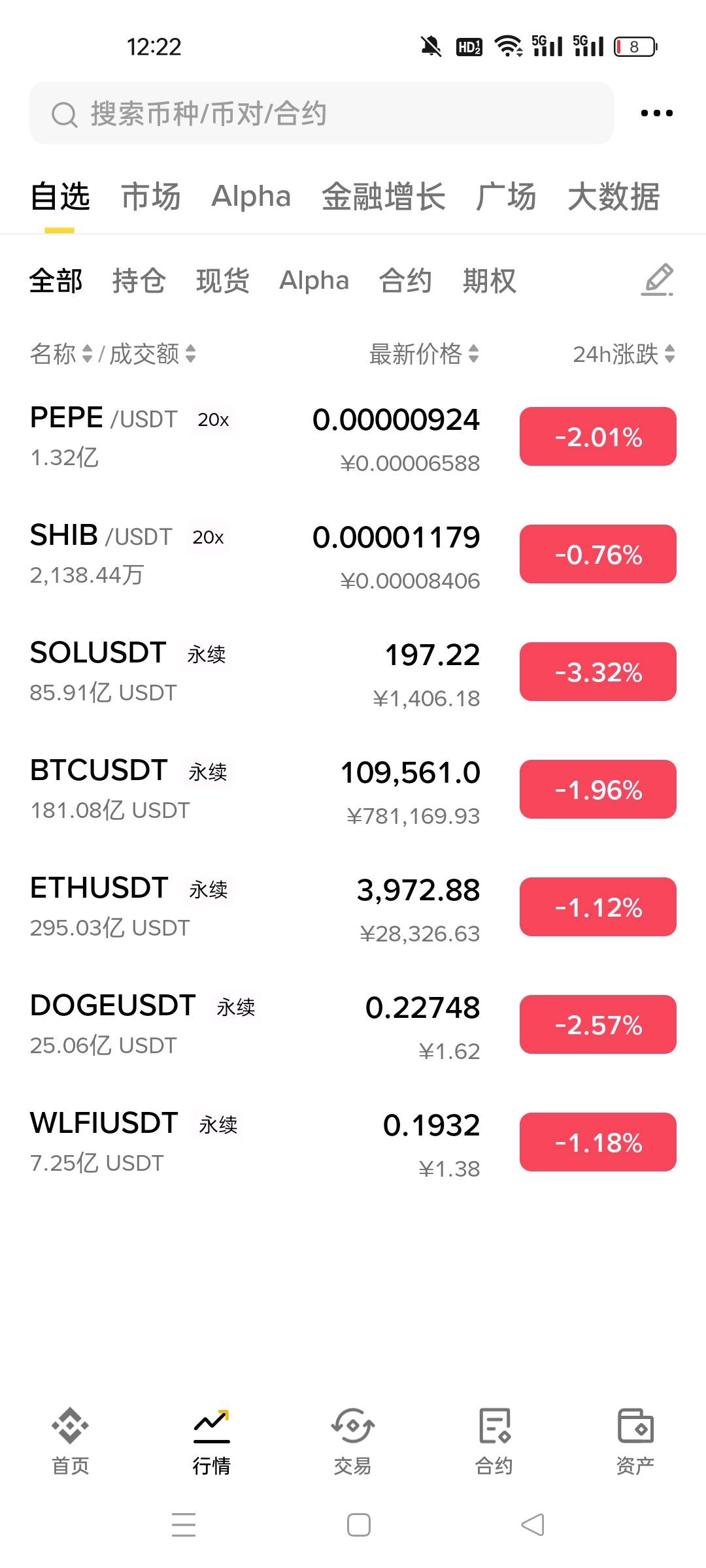Image resolution: width=706 pixels, height=1568 pixels.
Task: Select the 大数据 top tab
Action: point(614,197)
